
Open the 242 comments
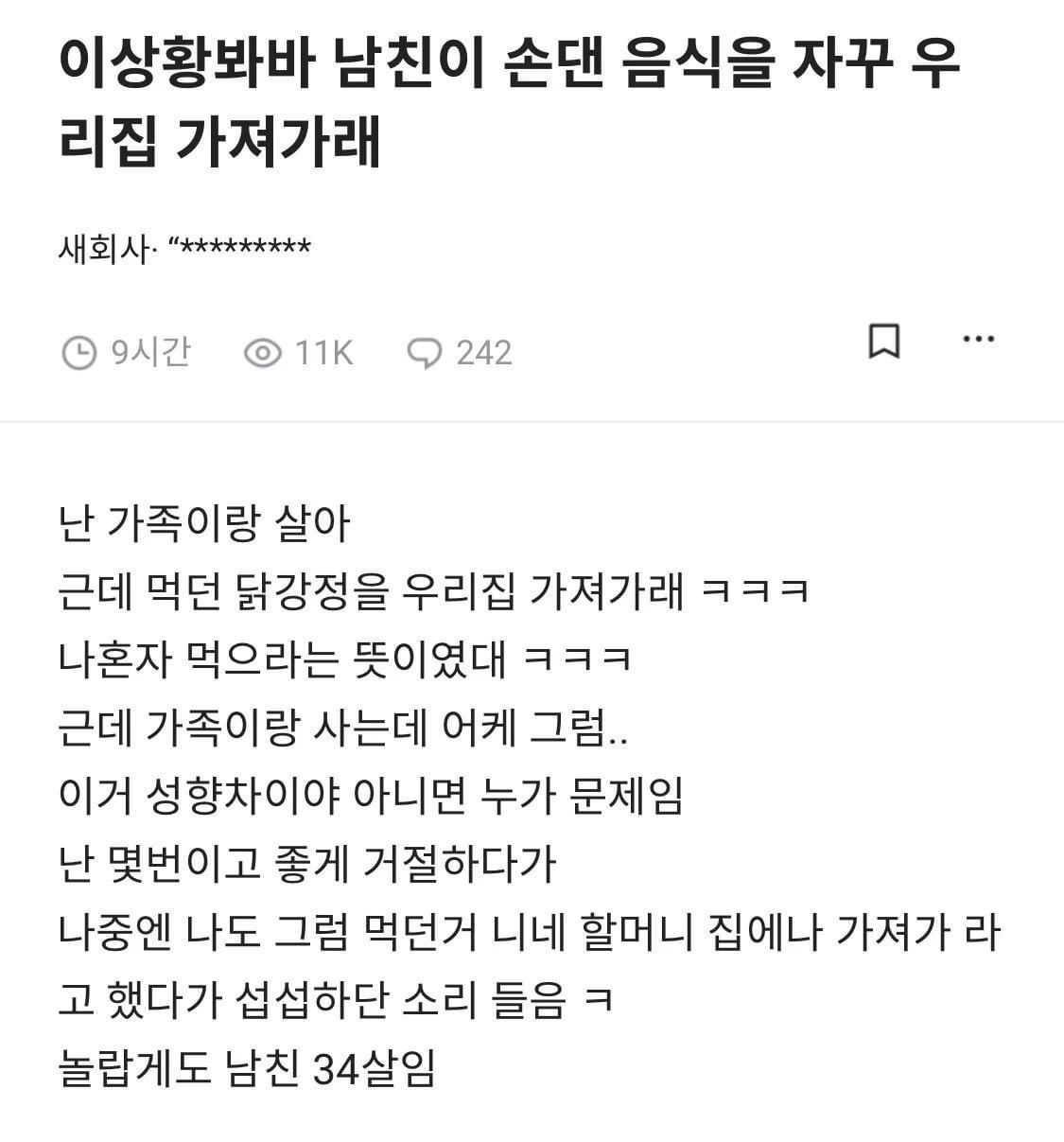[x=460, y=353]
